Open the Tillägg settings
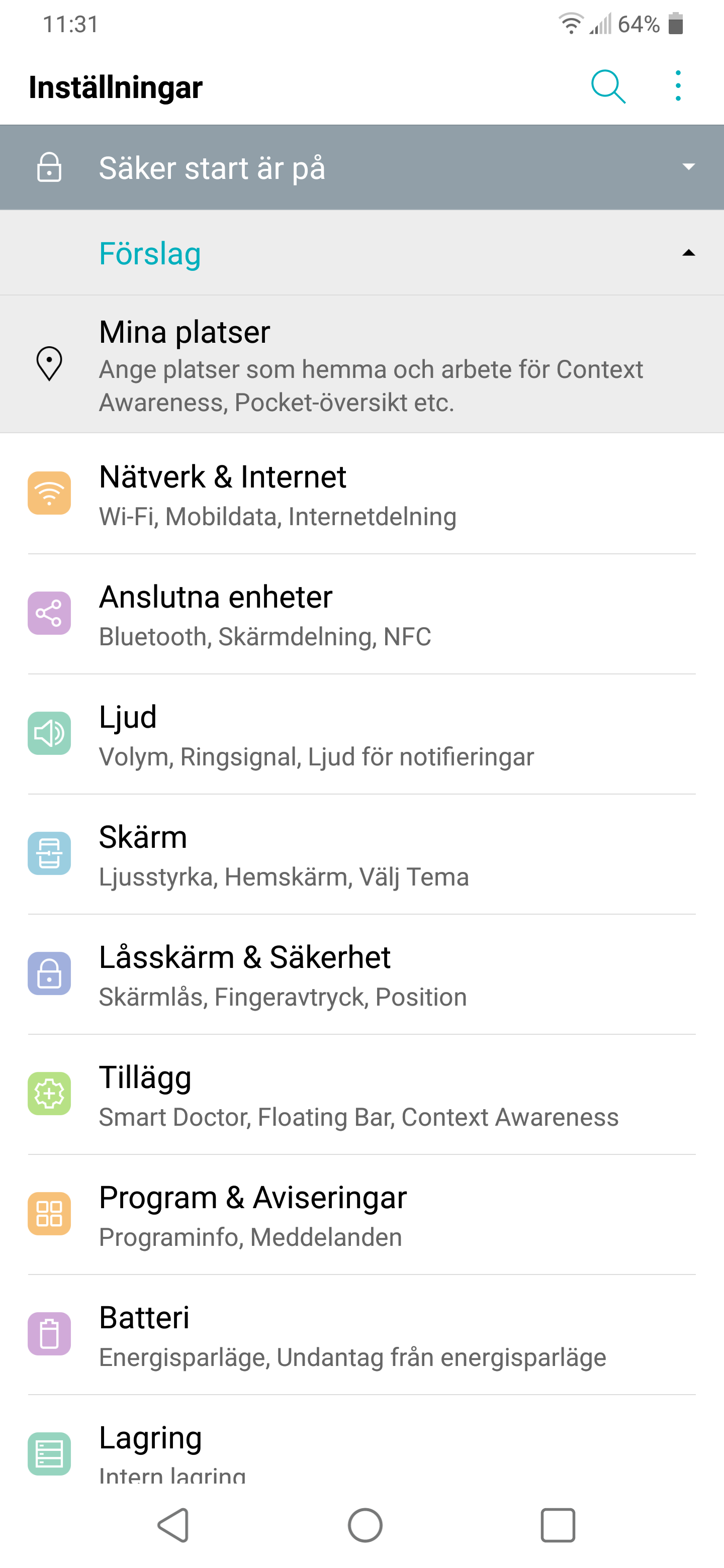The height and width of the screenshot is (1568, 724). click(361, 1095)
